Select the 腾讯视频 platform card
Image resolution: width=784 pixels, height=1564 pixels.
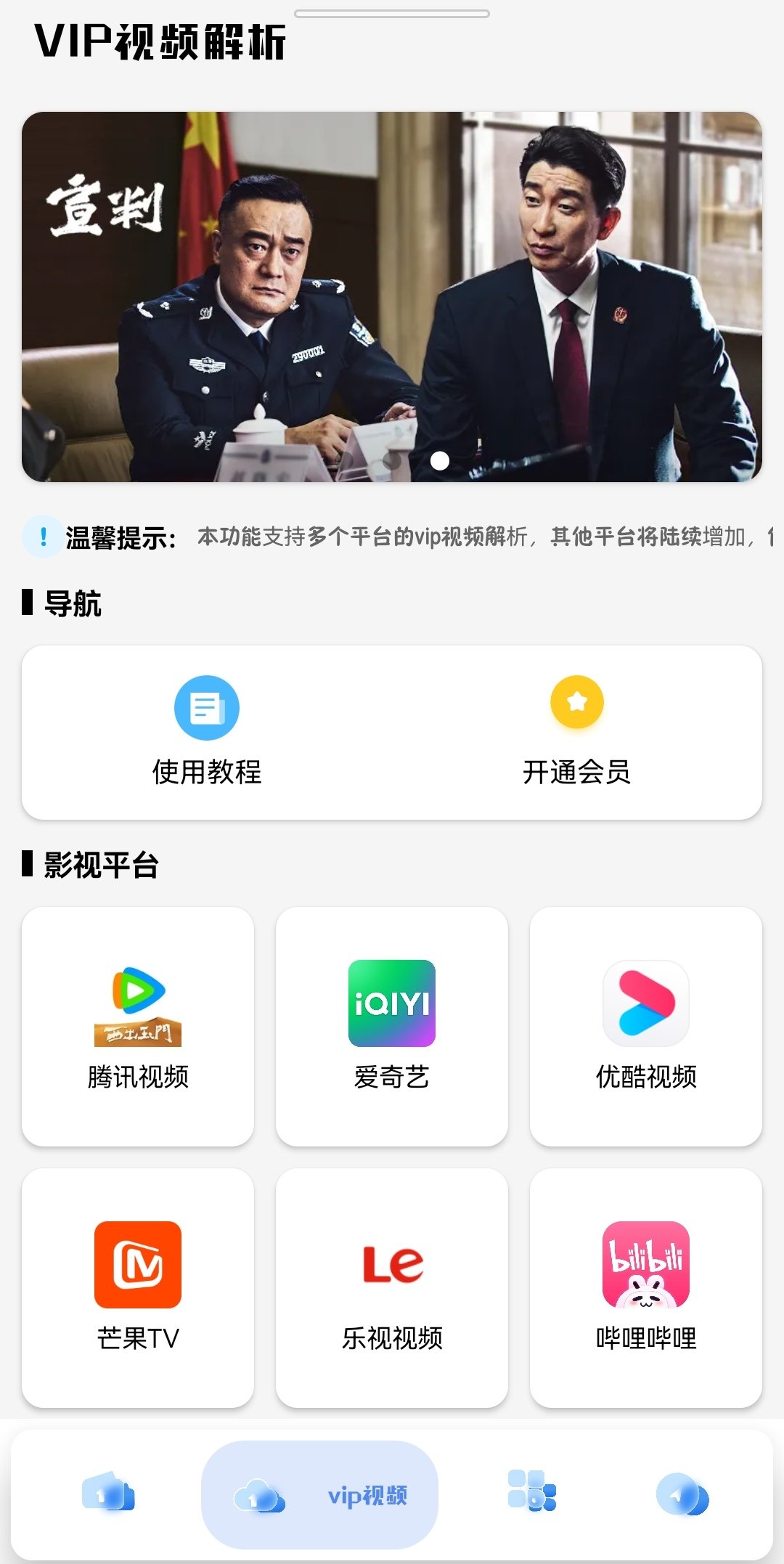tap(138, 1025)
